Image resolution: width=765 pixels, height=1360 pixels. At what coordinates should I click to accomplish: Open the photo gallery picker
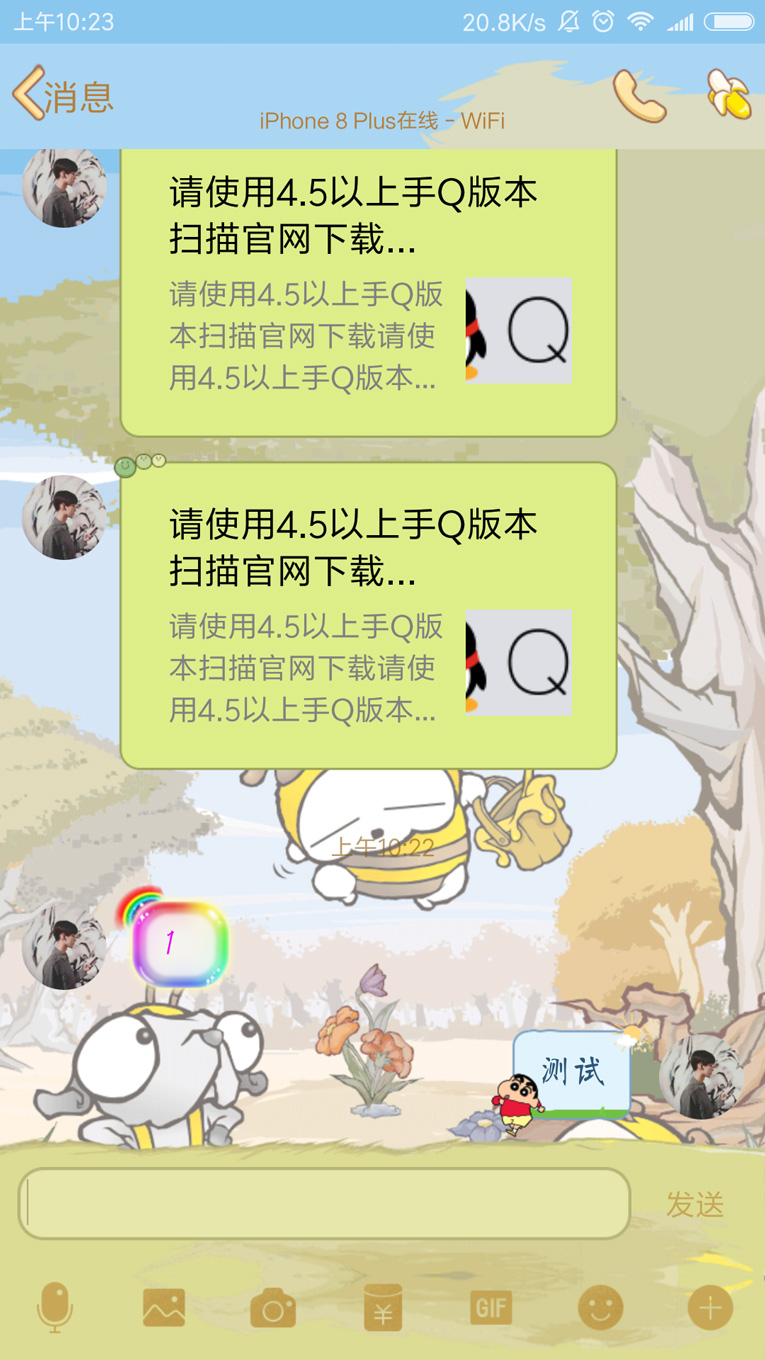pyautogui.click(x=164, y=1308)
